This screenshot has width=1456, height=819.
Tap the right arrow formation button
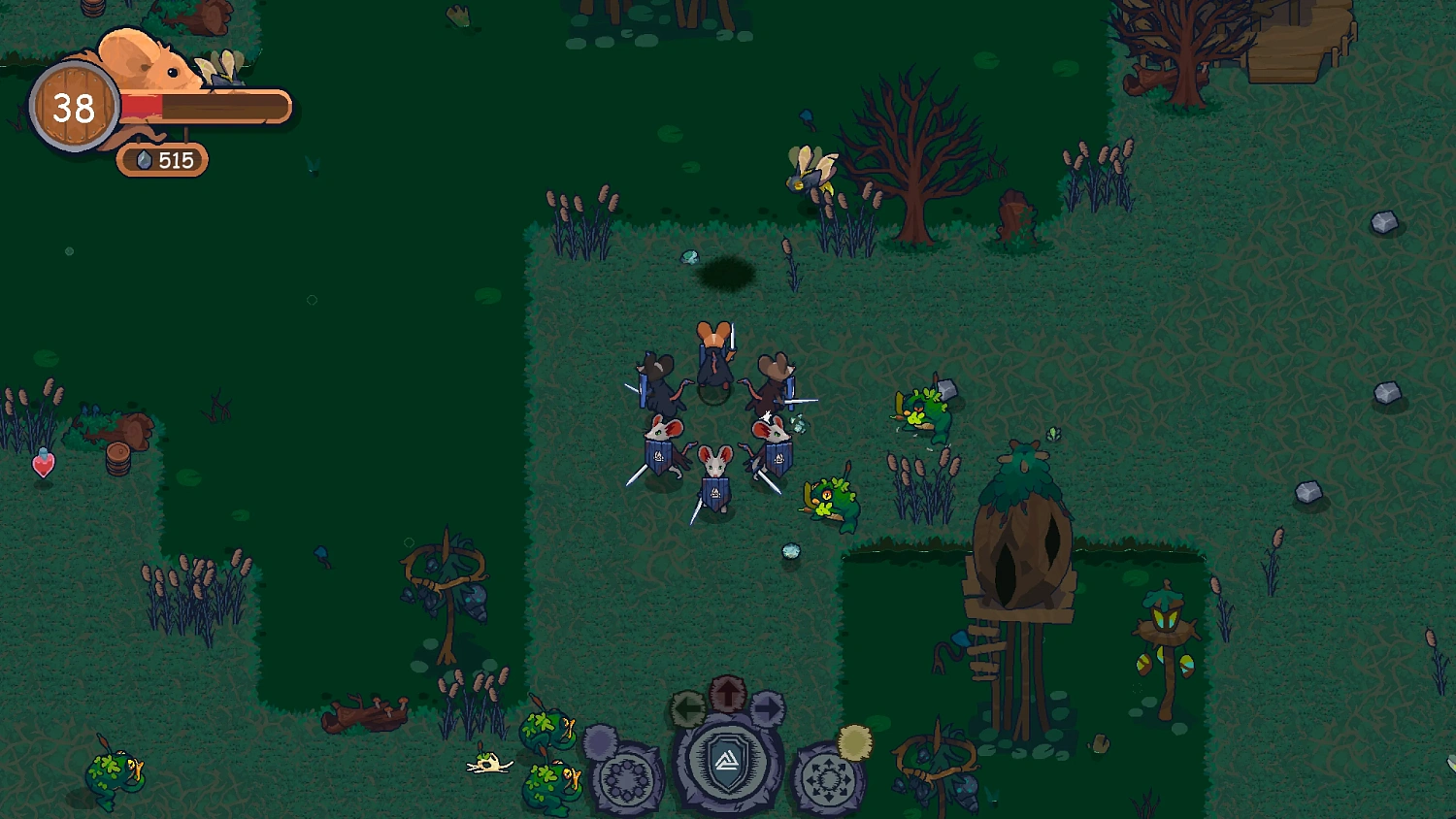pos(768,709)
